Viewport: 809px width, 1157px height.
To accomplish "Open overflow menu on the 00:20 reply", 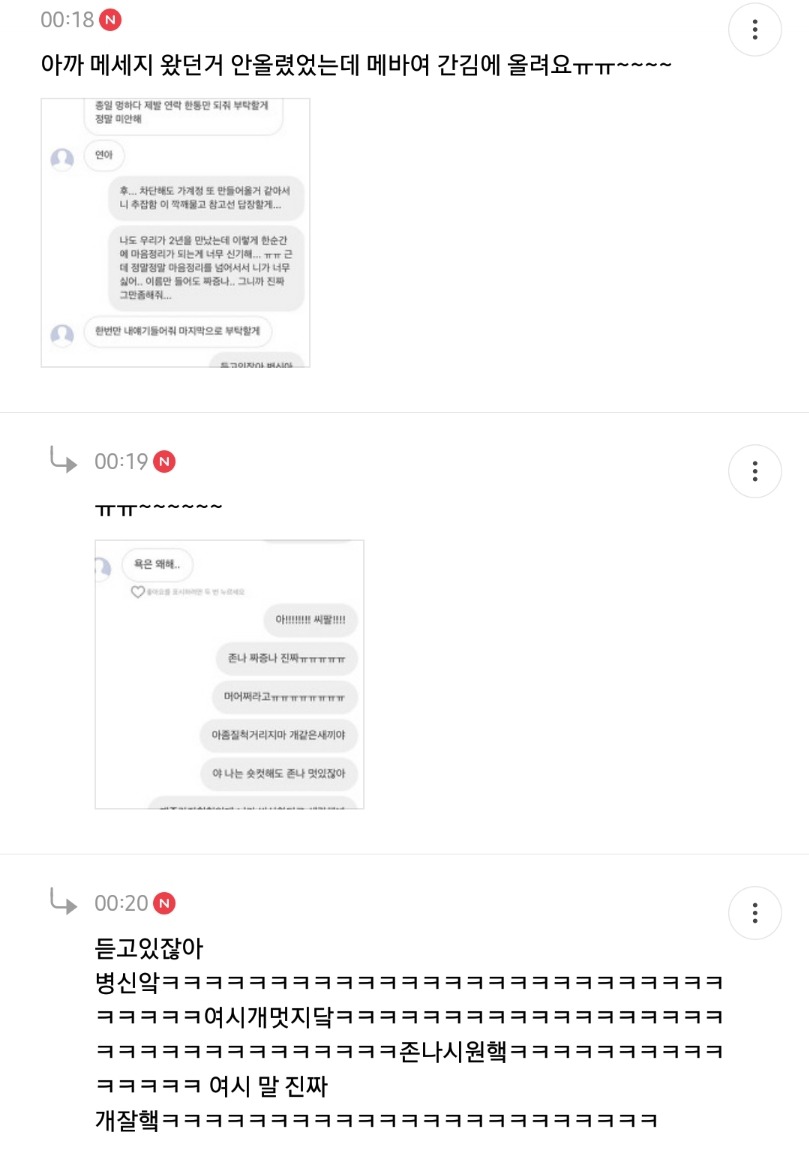I will coord(754,913).
